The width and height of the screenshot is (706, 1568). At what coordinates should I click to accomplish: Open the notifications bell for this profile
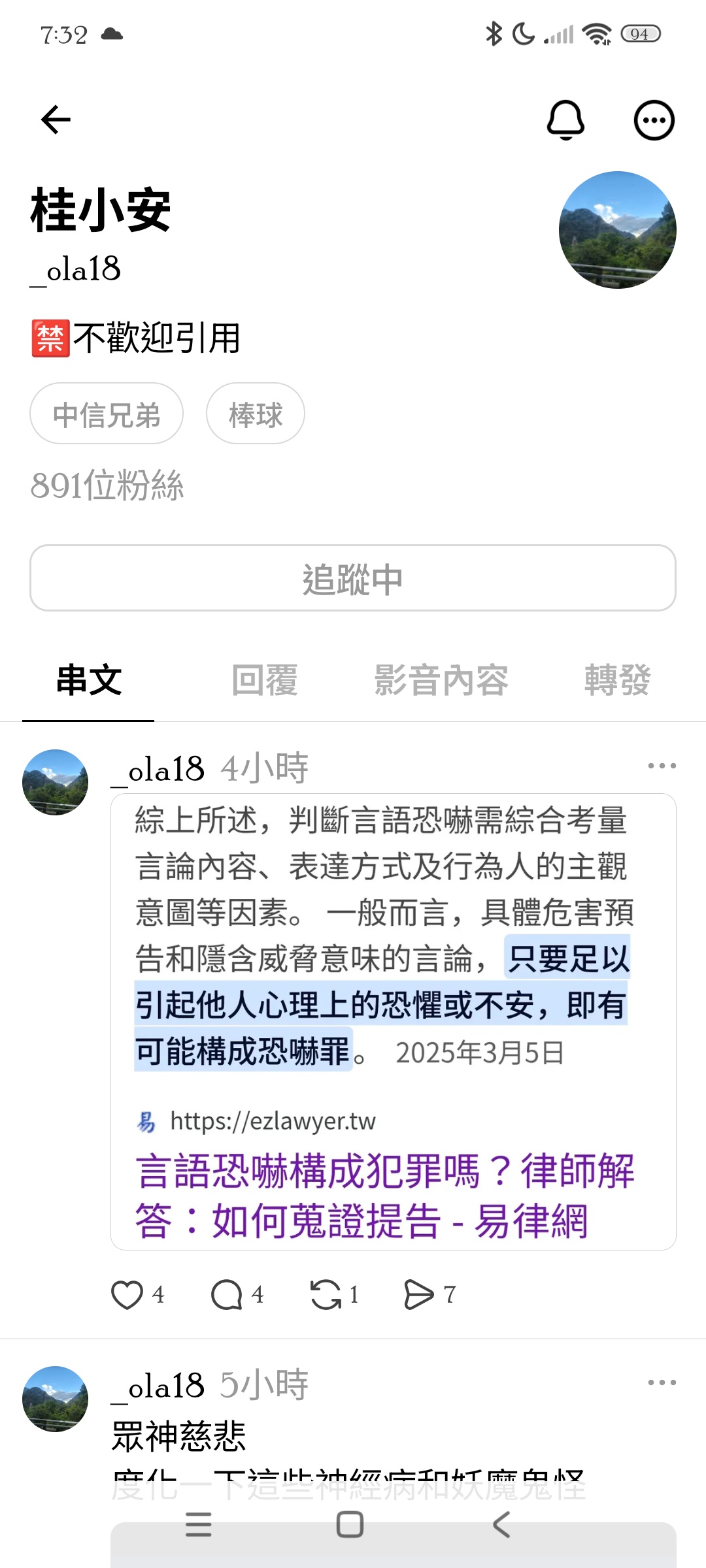[565, 120]
